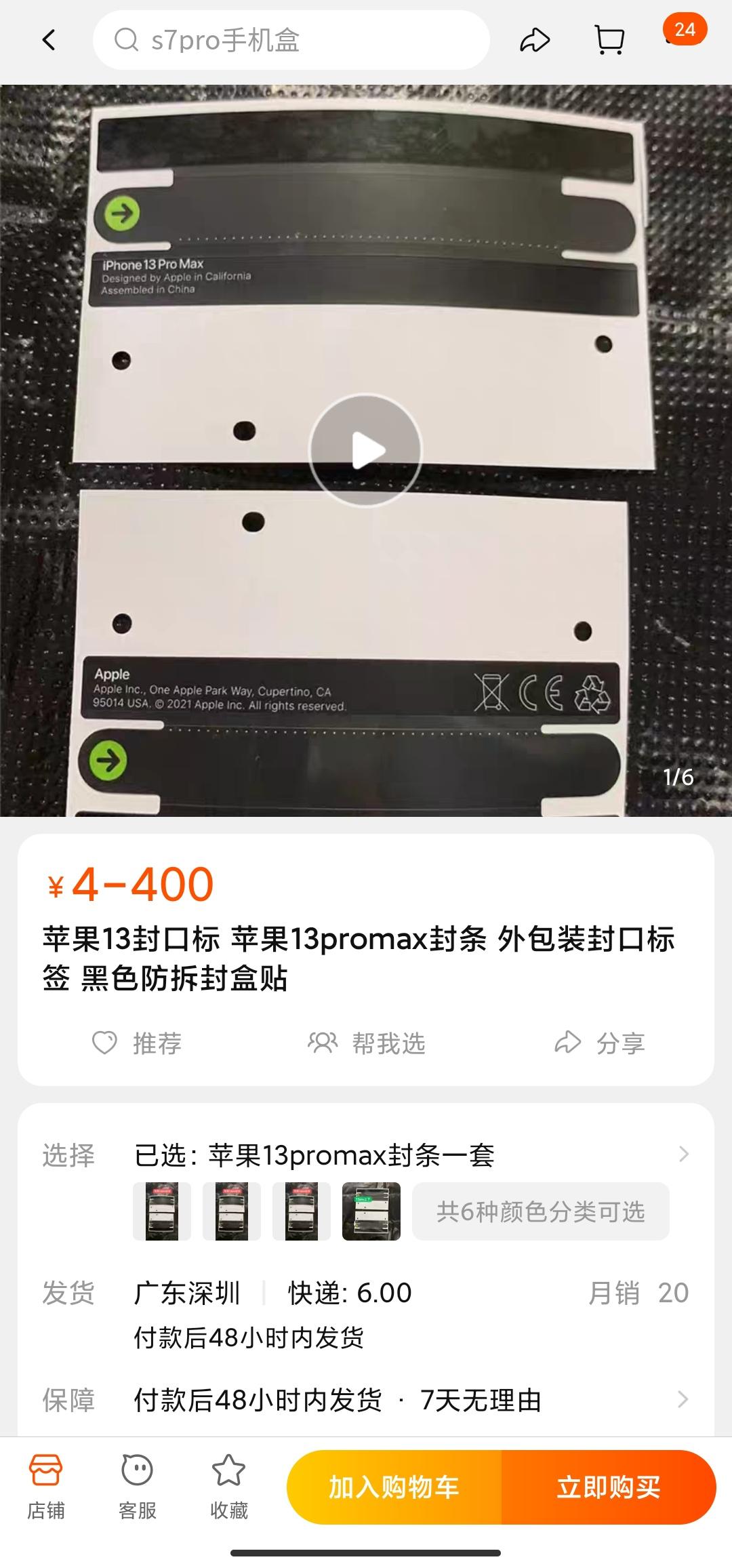The image size is (732, 1568).
Task: Open the shopping cart icon
Action: 609,40
